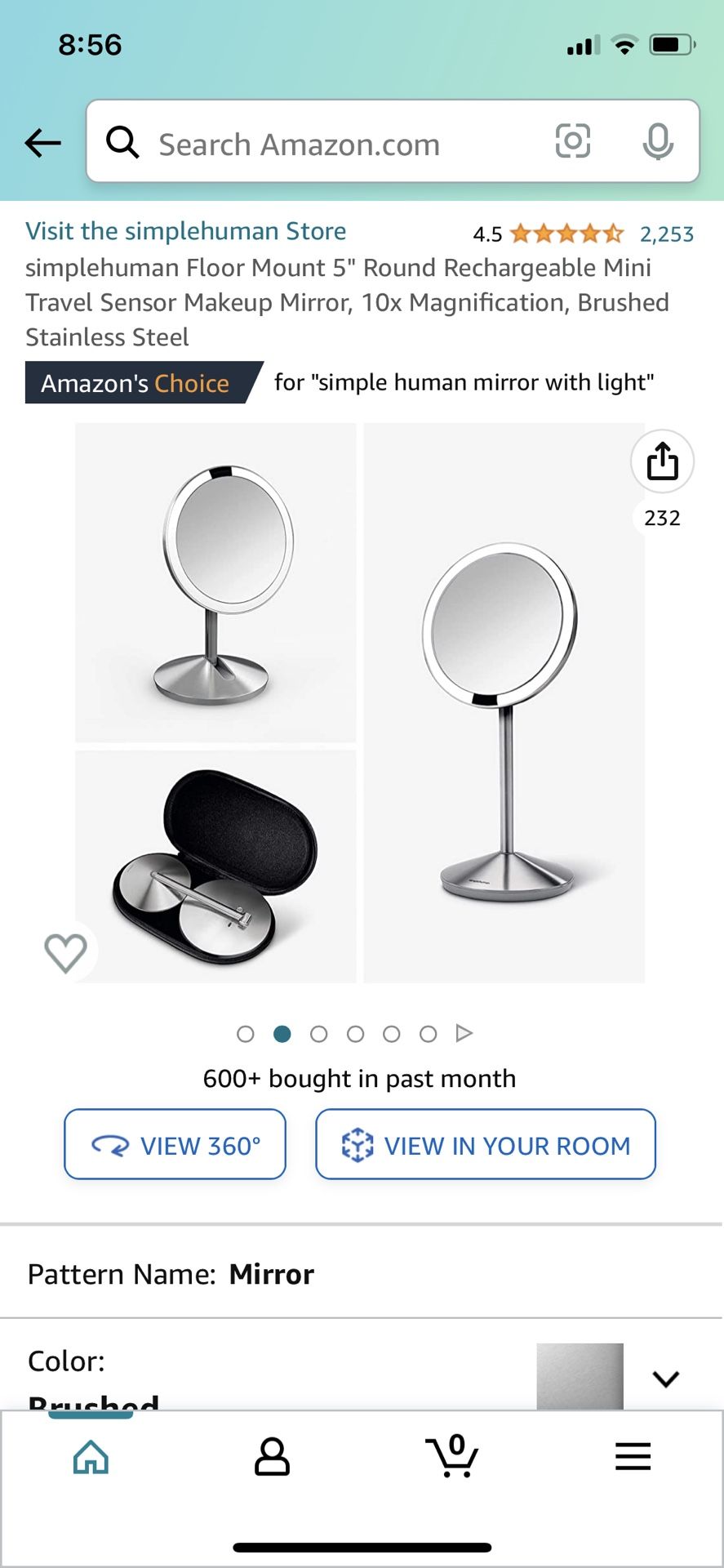The width and height of the screenshot is (724, 1568).
Task: Launch VIEW IN YOUR ROOM
Action: [x=486, y=1144]
